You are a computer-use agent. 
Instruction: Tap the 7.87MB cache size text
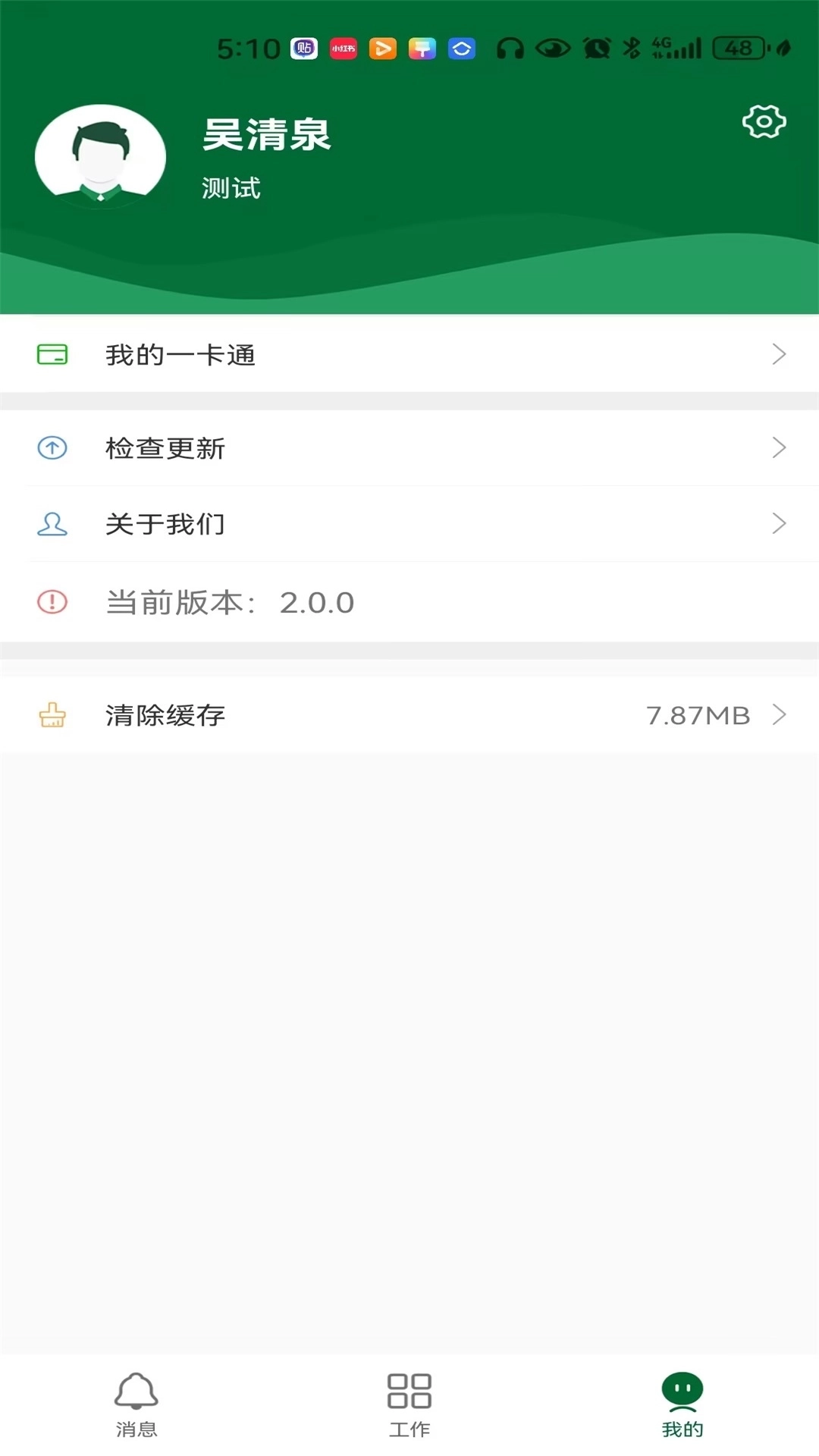click(x=697, y=714)
